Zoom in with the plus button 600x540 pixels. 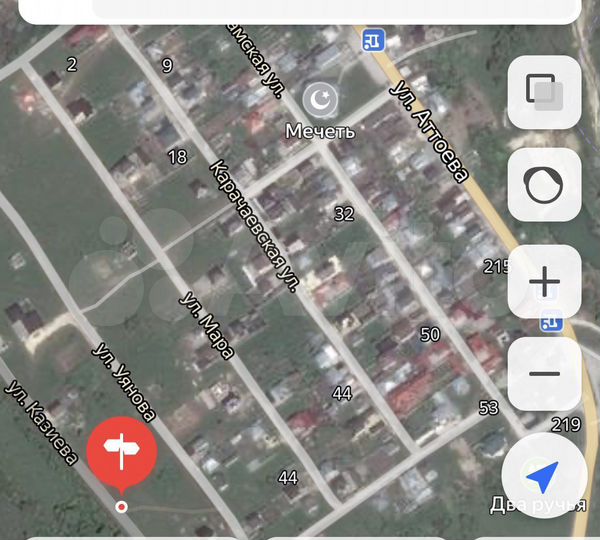click(544, 283)
